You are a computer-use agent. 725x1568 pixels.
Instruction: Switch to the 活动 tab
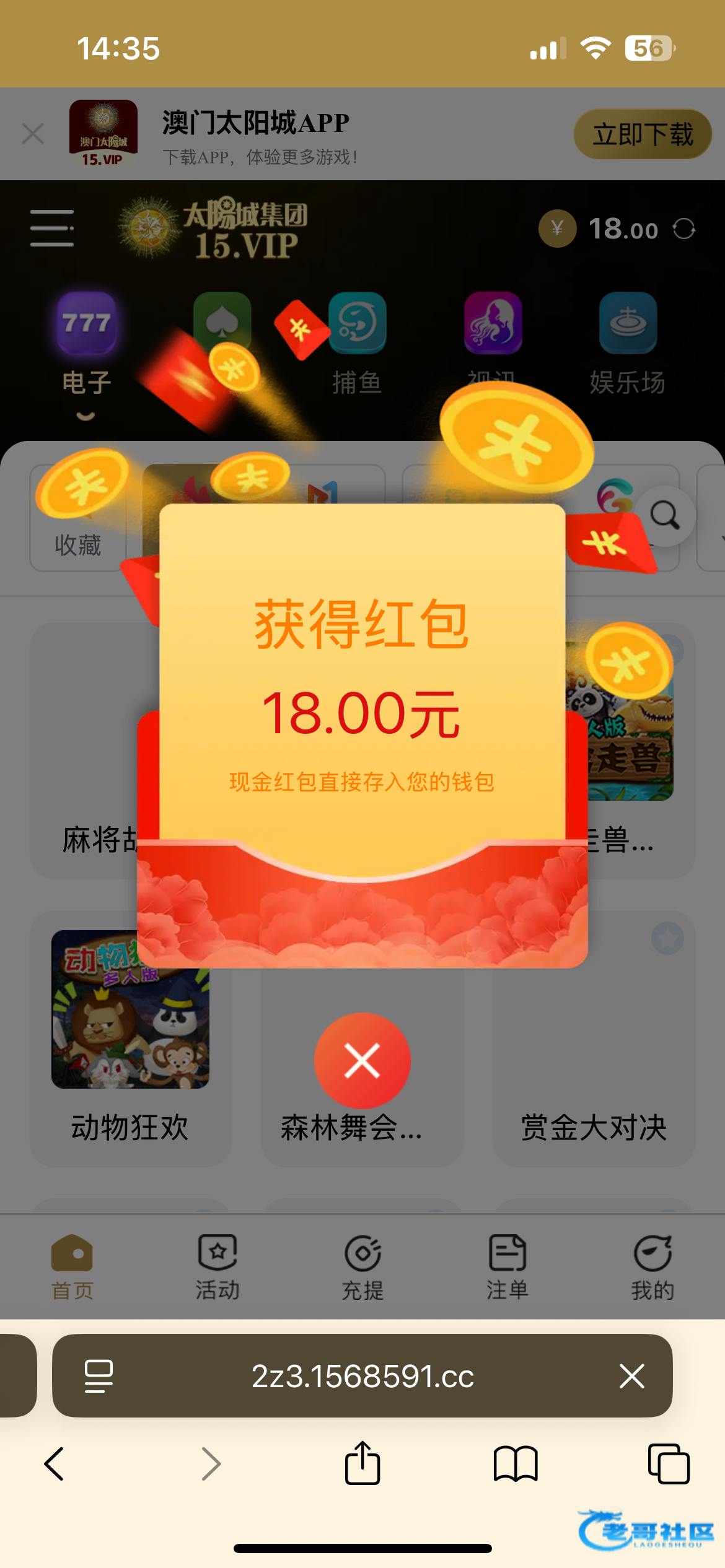point(217,1266)
